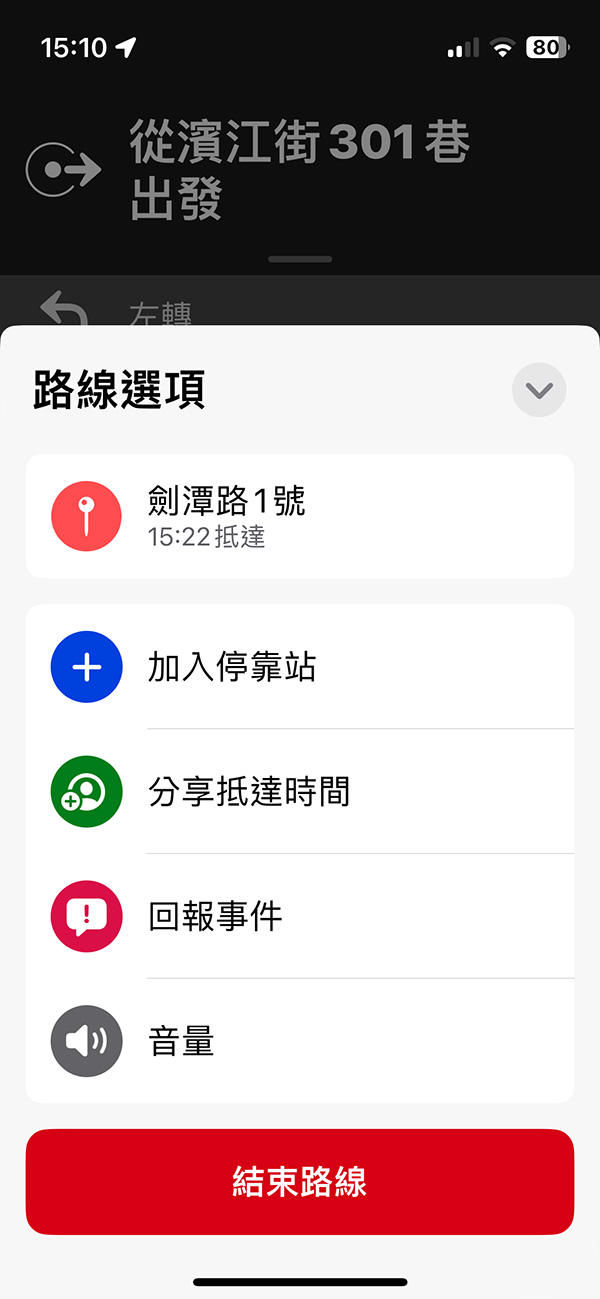Collapse the 路線選項 sheet with the chevron
Viewport: 600px width, 1299px height.
coord(539,390)
